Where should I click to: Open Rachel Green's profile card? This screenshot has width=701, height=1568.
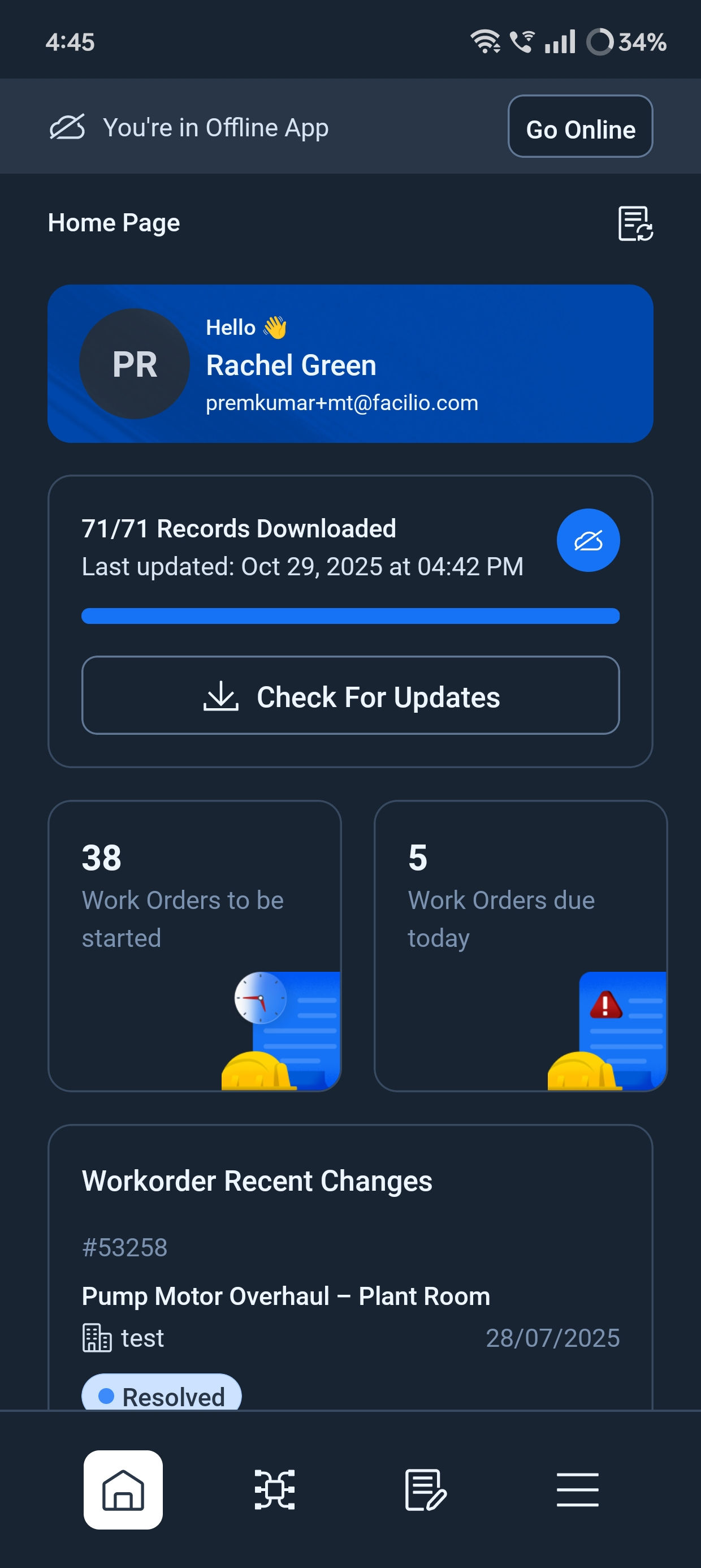click(350, 364)
